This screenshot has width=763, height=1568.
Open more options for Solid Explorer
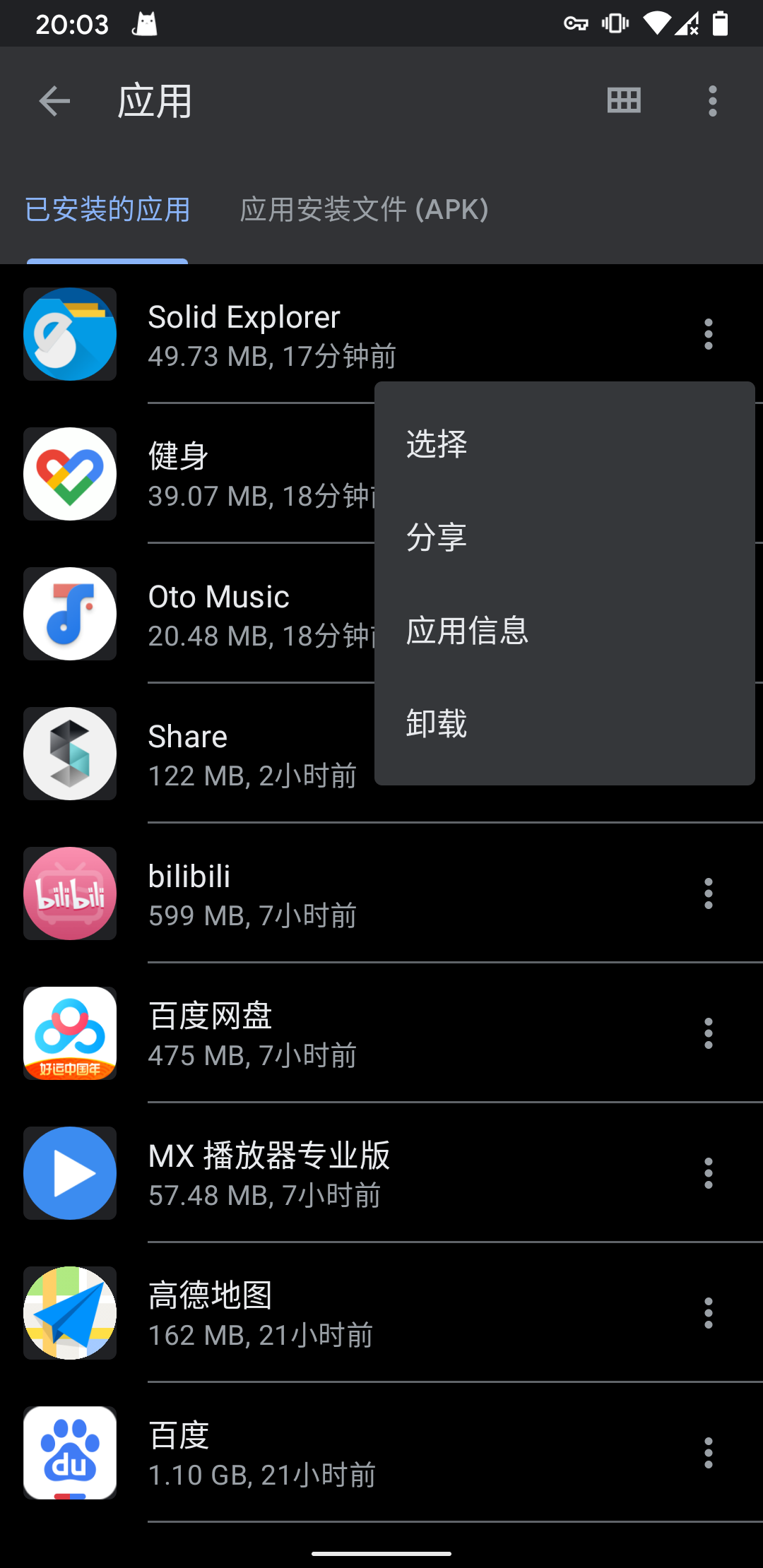(x=708, y=334)
